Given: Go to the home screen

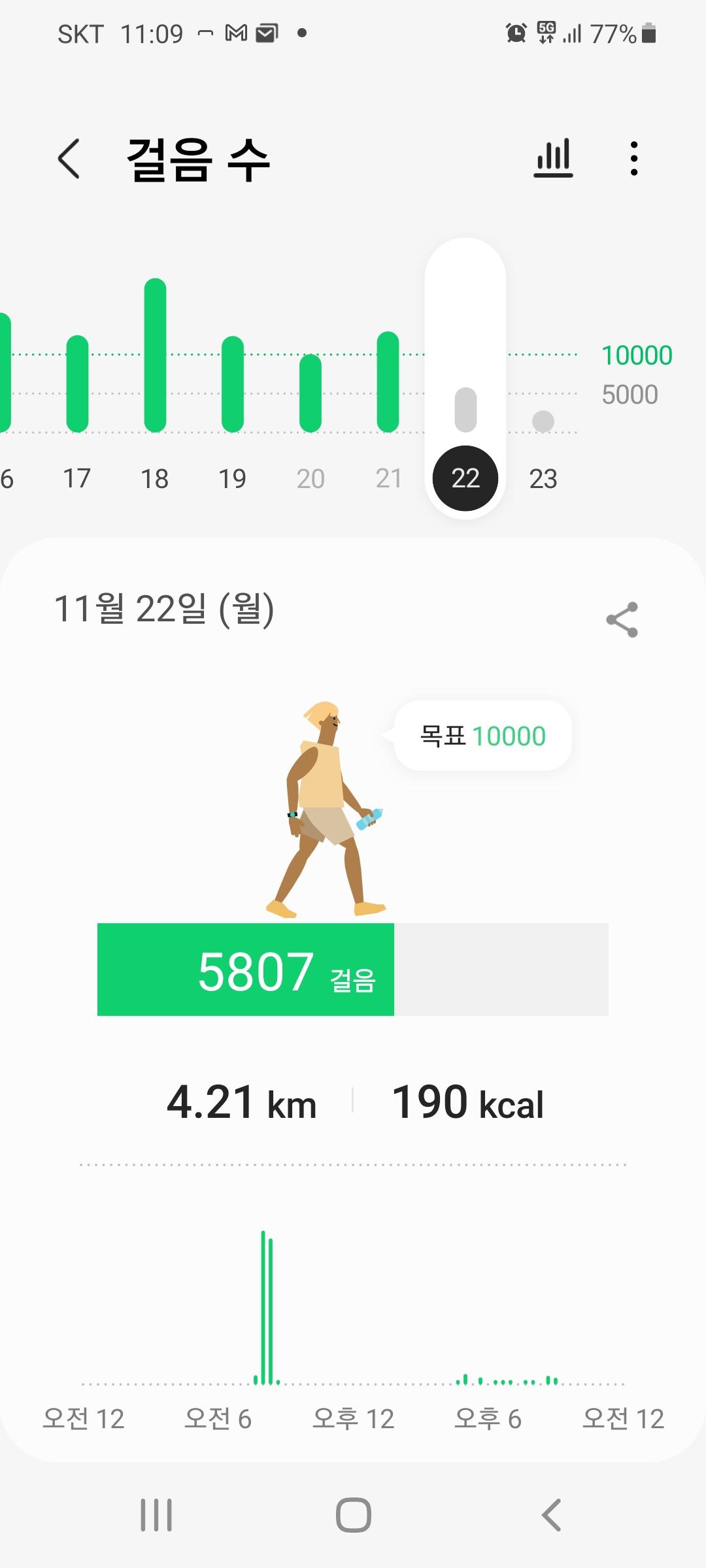Looking at the screenshot, I should tap(354, 1514).
